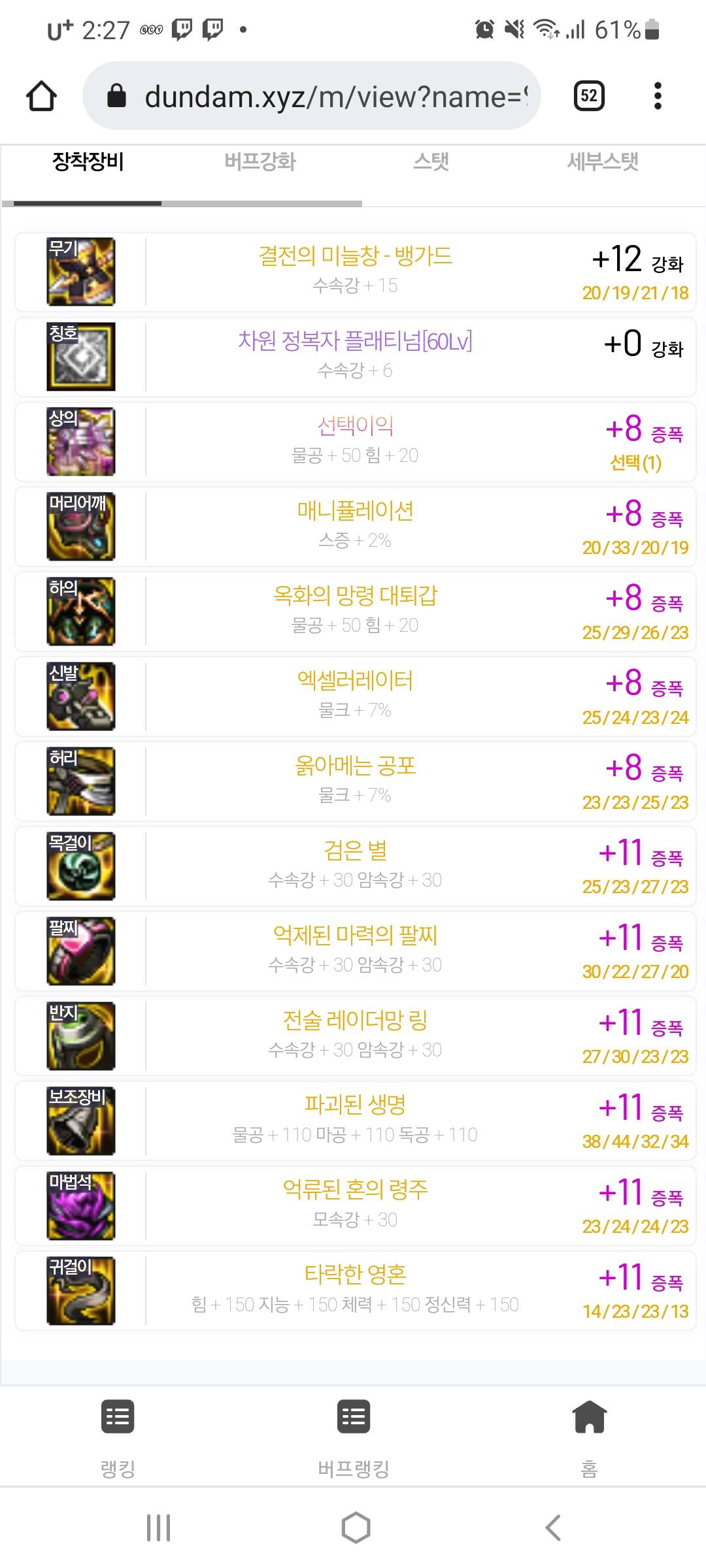Switch to the 버프강화 tab
Viewport: 706px width, 1568px height.
click(x=260, y=161)
